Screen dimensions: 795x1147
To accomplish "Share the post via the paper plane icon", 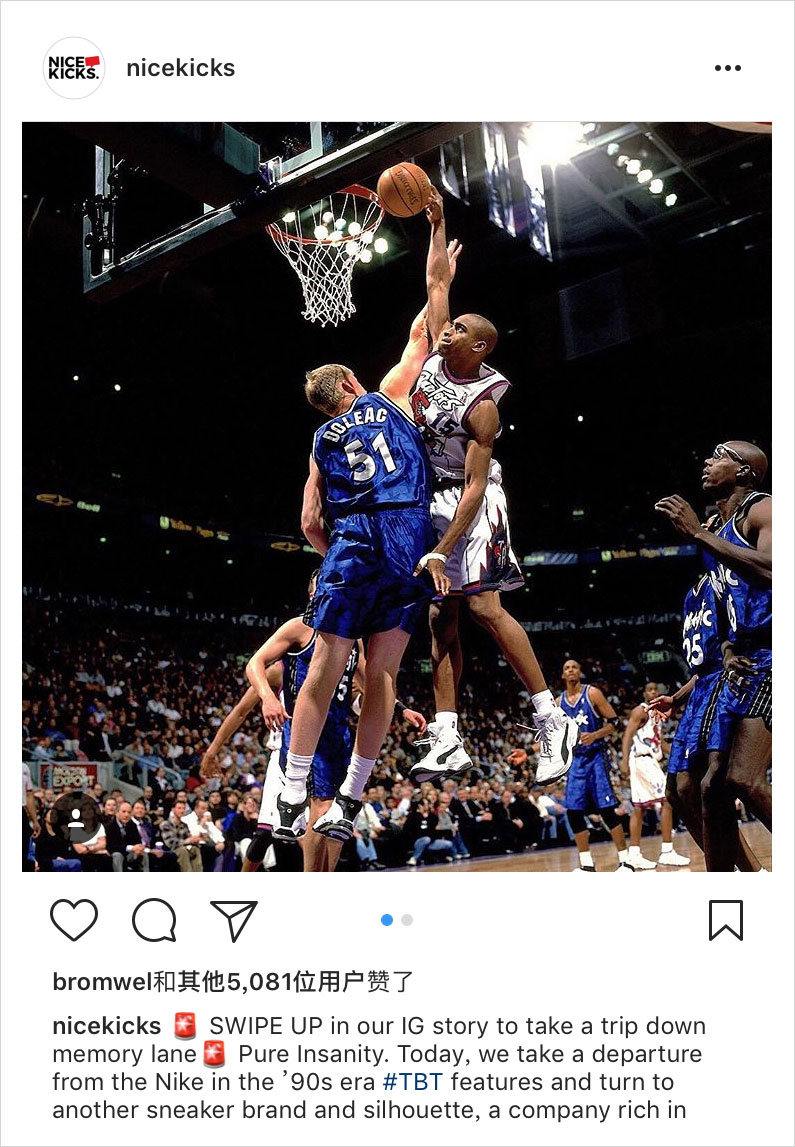I will pyautogui.click(x=234, y=920).
